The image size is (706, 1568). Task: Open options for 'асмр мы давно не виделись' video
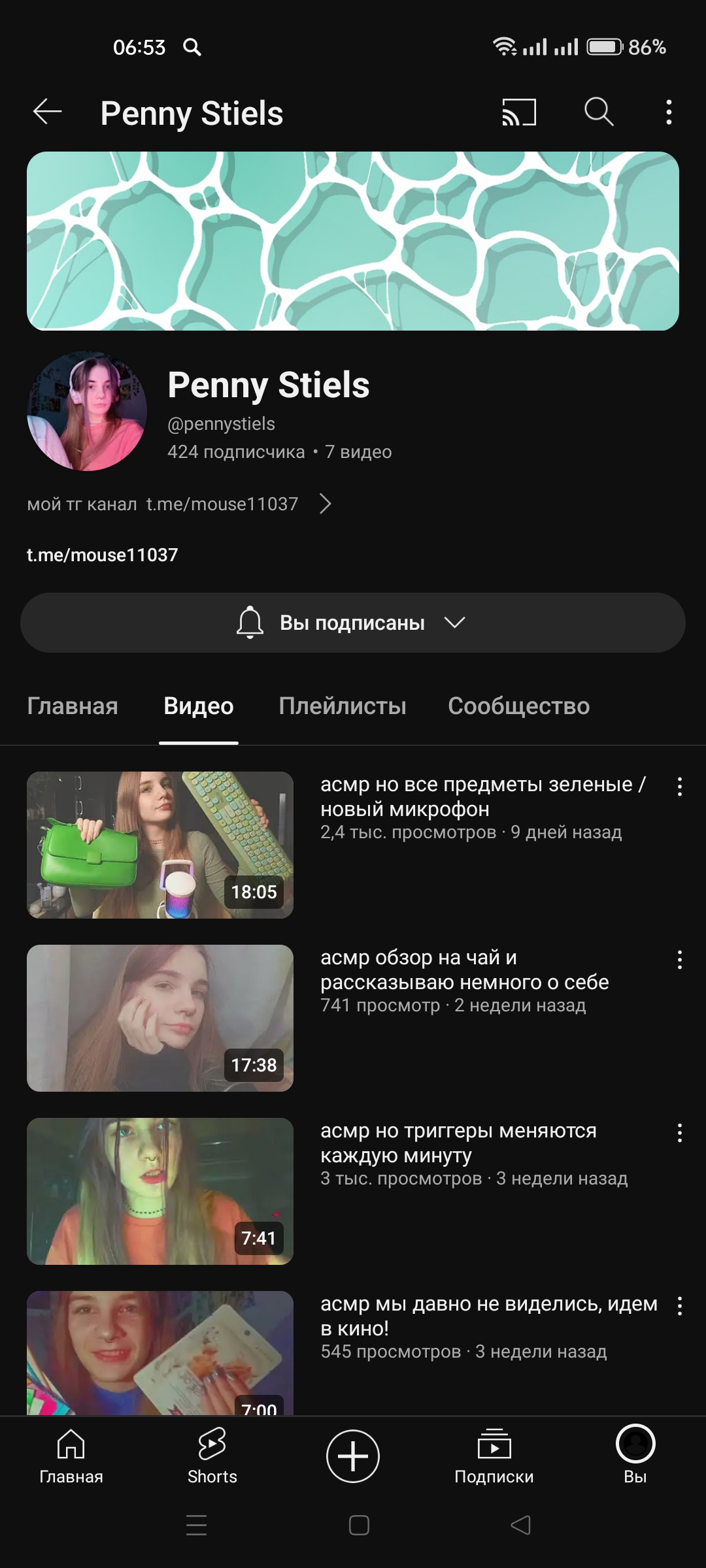(x=680, y=1306)
